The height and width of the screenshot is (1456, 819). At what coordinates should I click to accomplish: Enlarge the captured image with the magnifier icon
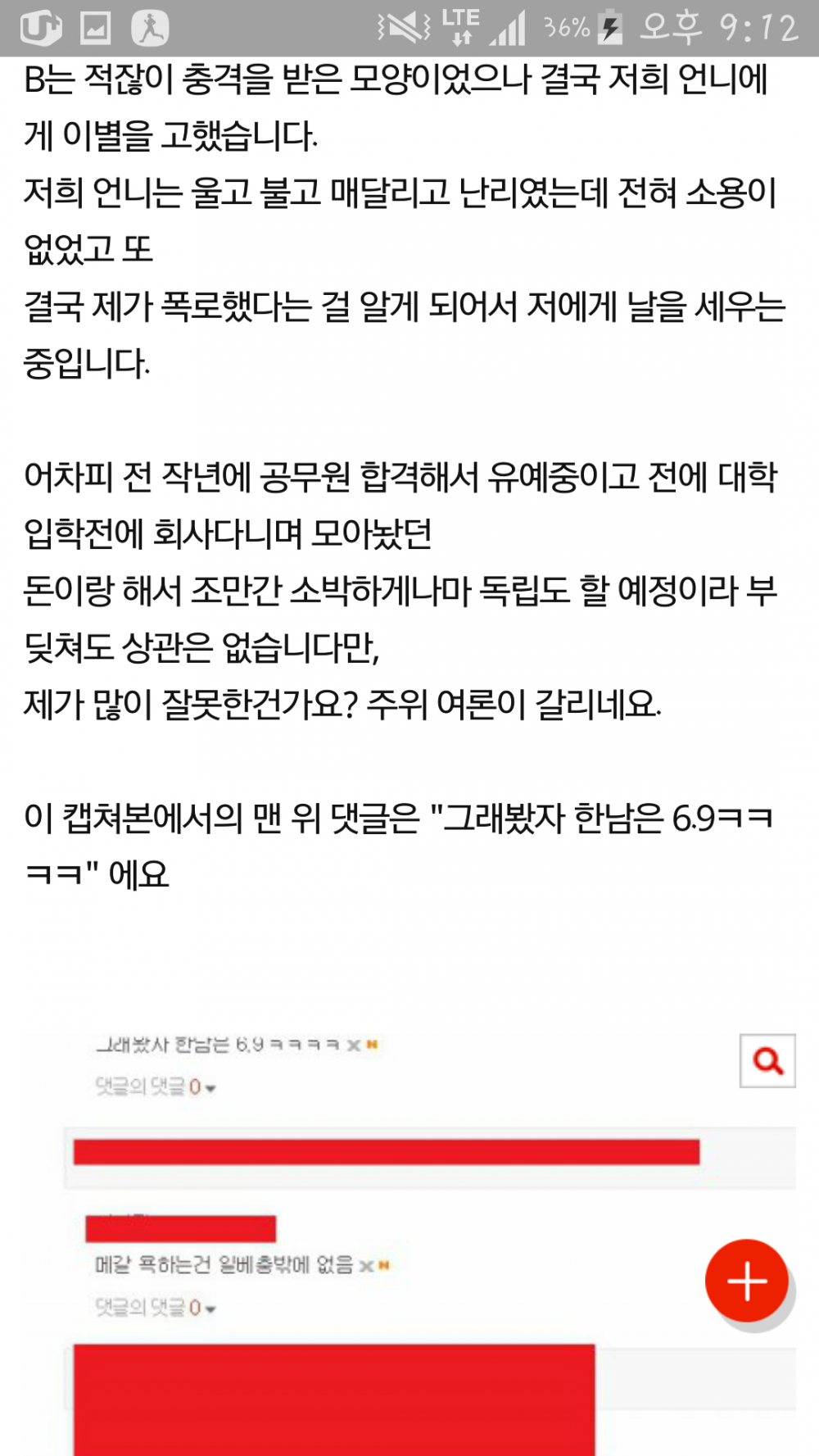point(767,1061)
